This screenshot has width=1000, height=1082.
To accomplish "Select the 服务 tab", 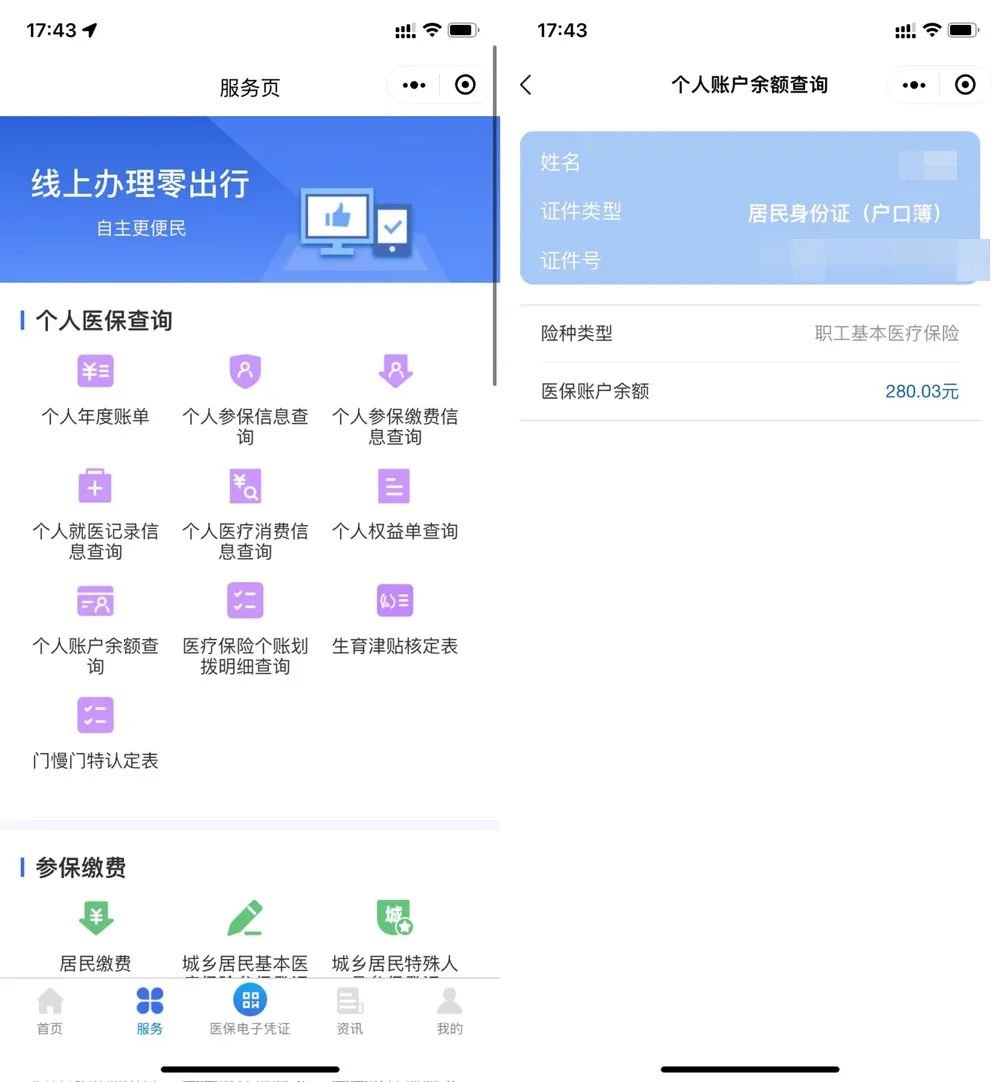I will pyautogui.click(x=150, y=1010).
